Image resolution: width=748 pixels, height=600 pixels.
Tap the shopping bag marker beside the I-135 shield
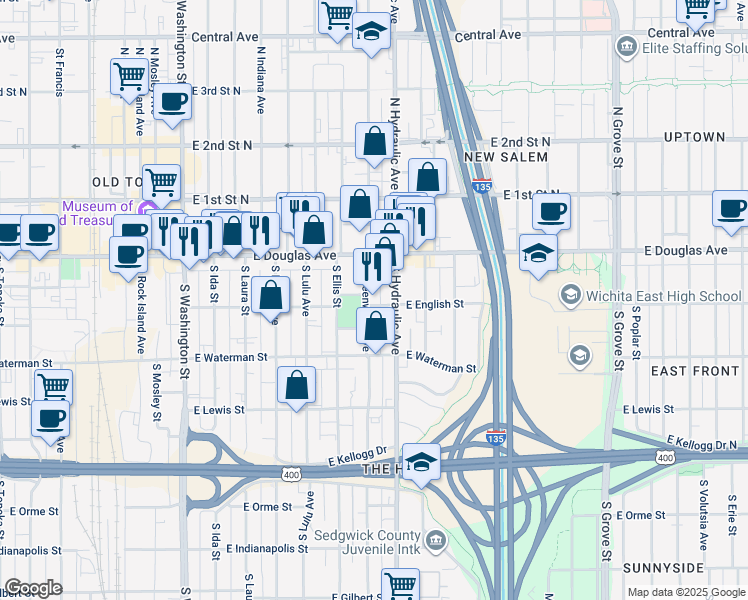click(x=427, y=177)
